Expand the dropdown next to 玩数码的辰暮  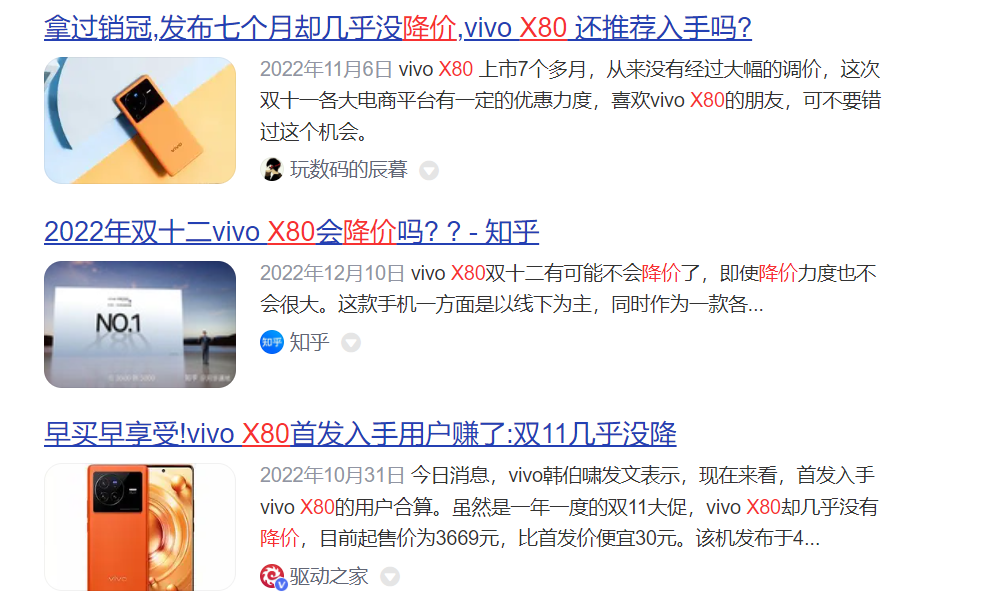429,170
